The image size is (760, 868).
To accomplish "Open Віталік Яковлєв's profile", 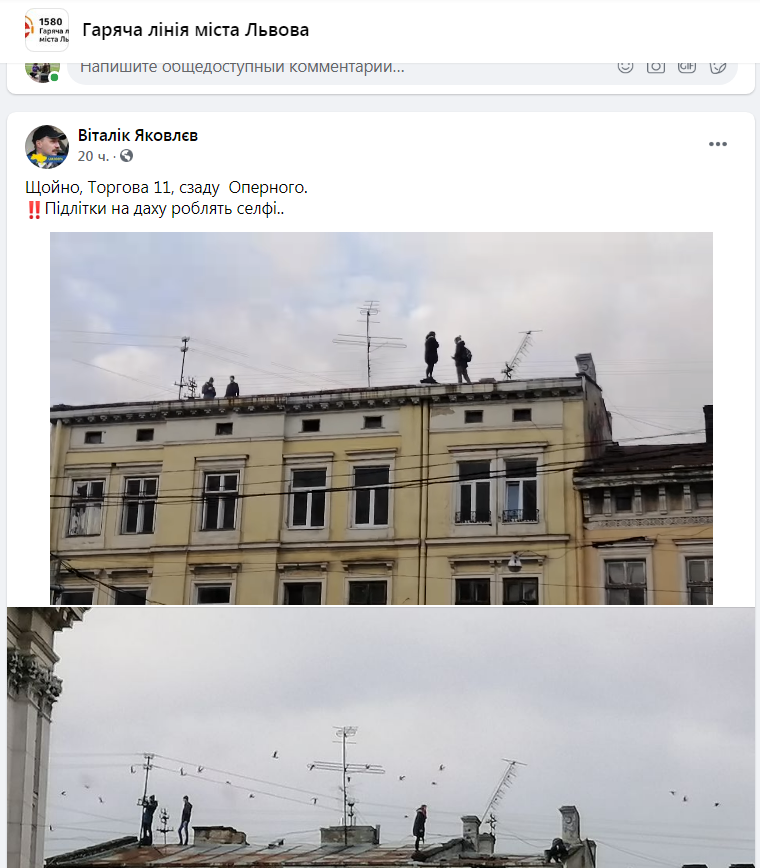I will point(138,135).
